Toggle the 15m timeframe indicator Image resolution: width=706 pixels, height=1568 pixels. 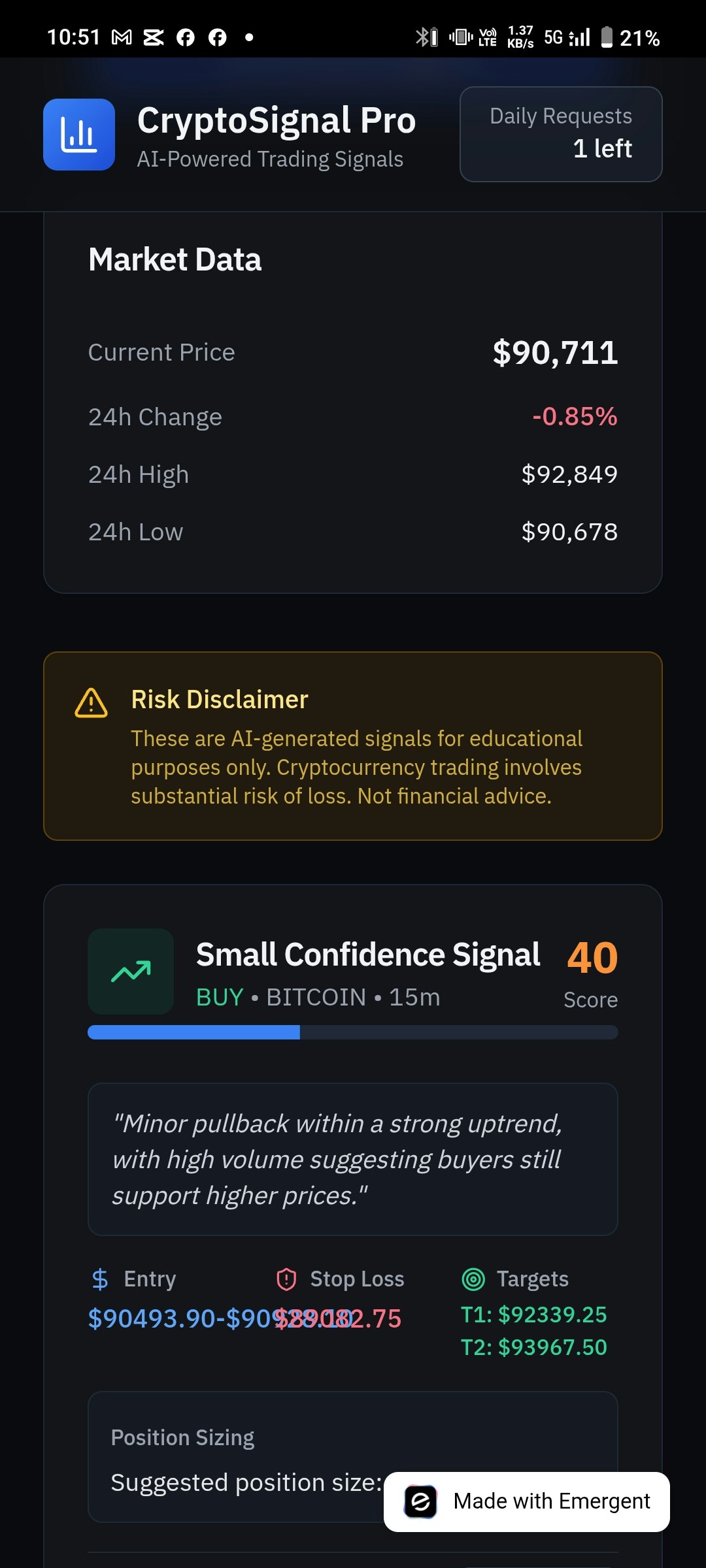[414, 996]
